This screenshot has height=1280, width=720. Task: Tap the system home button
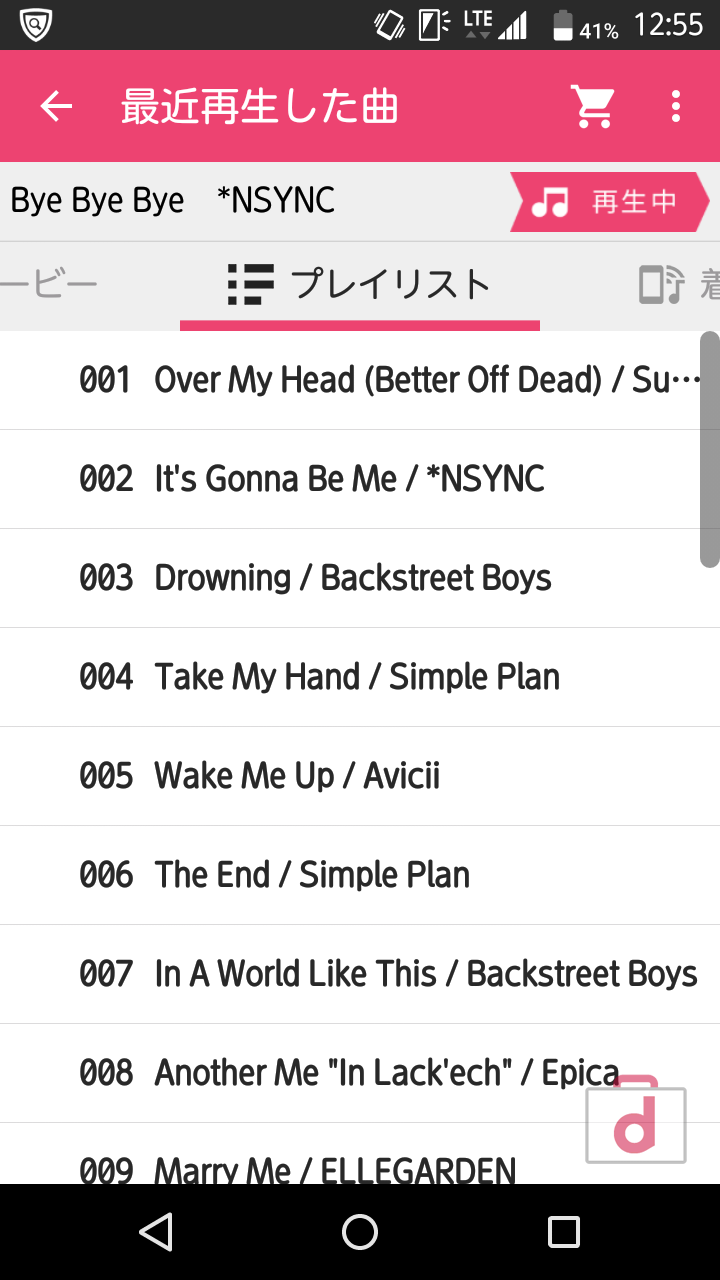pos(360,1232)
